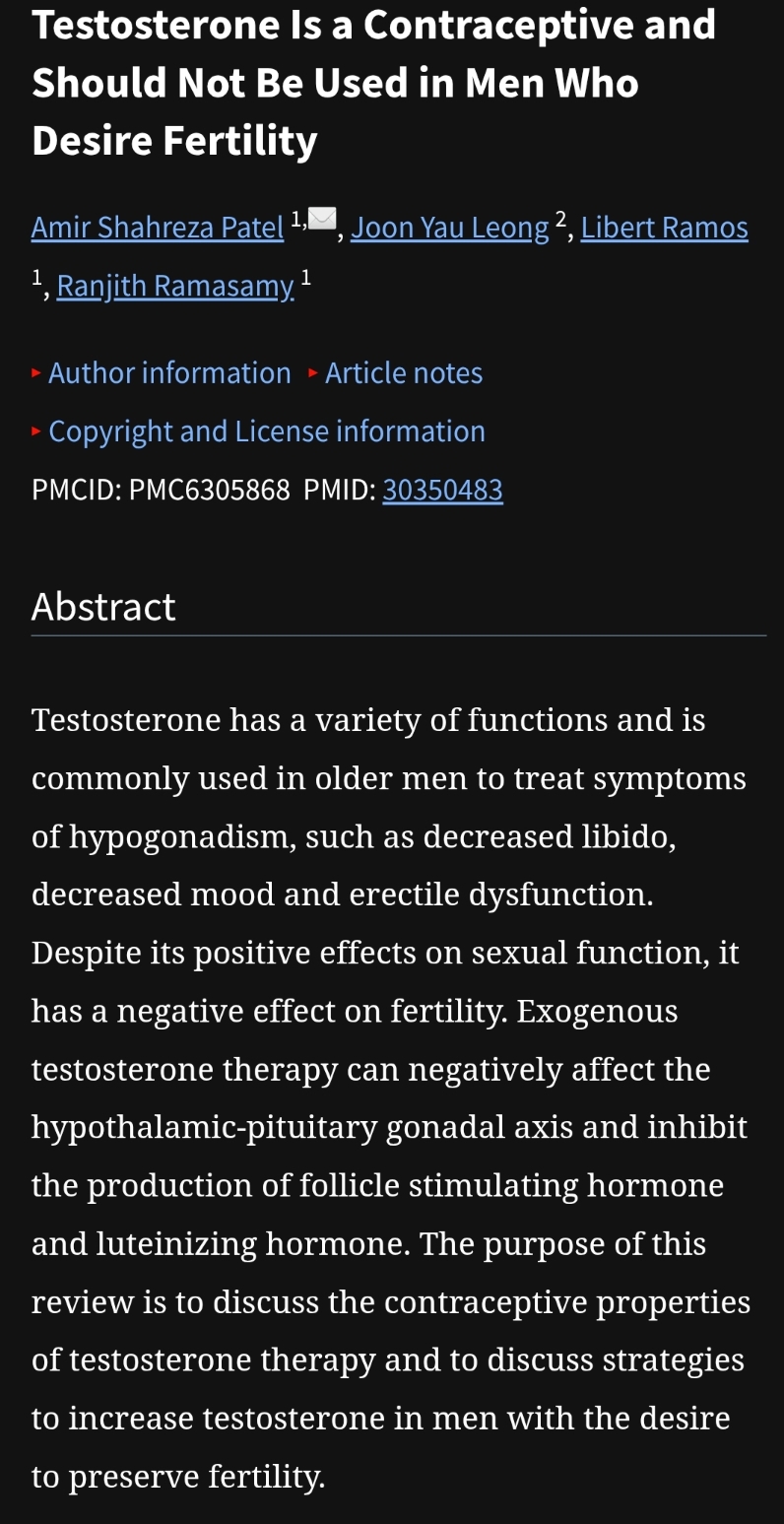Open PMID 30350483 link

click(x=442, y=490)
